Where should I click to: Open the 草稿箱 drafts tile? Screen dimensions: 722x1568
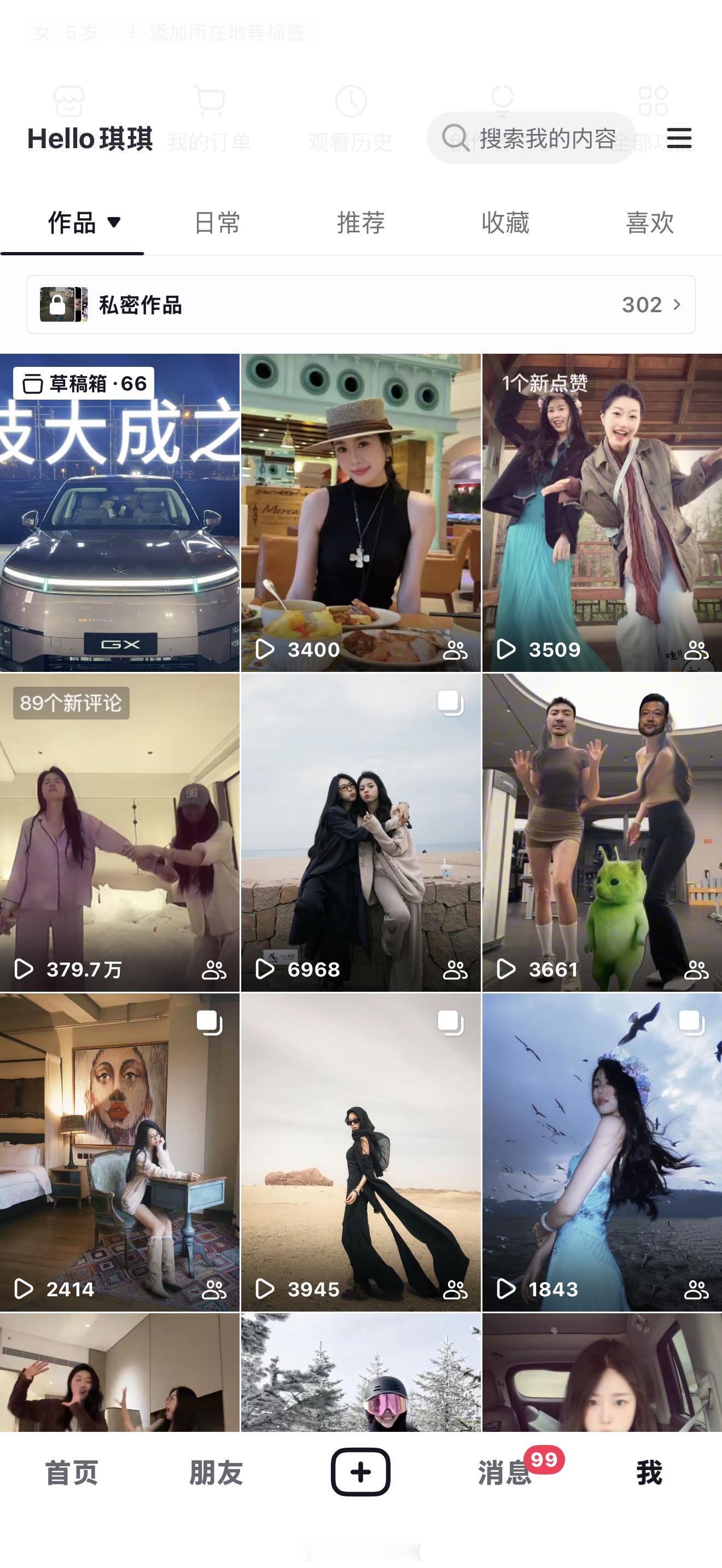[119, 512]
